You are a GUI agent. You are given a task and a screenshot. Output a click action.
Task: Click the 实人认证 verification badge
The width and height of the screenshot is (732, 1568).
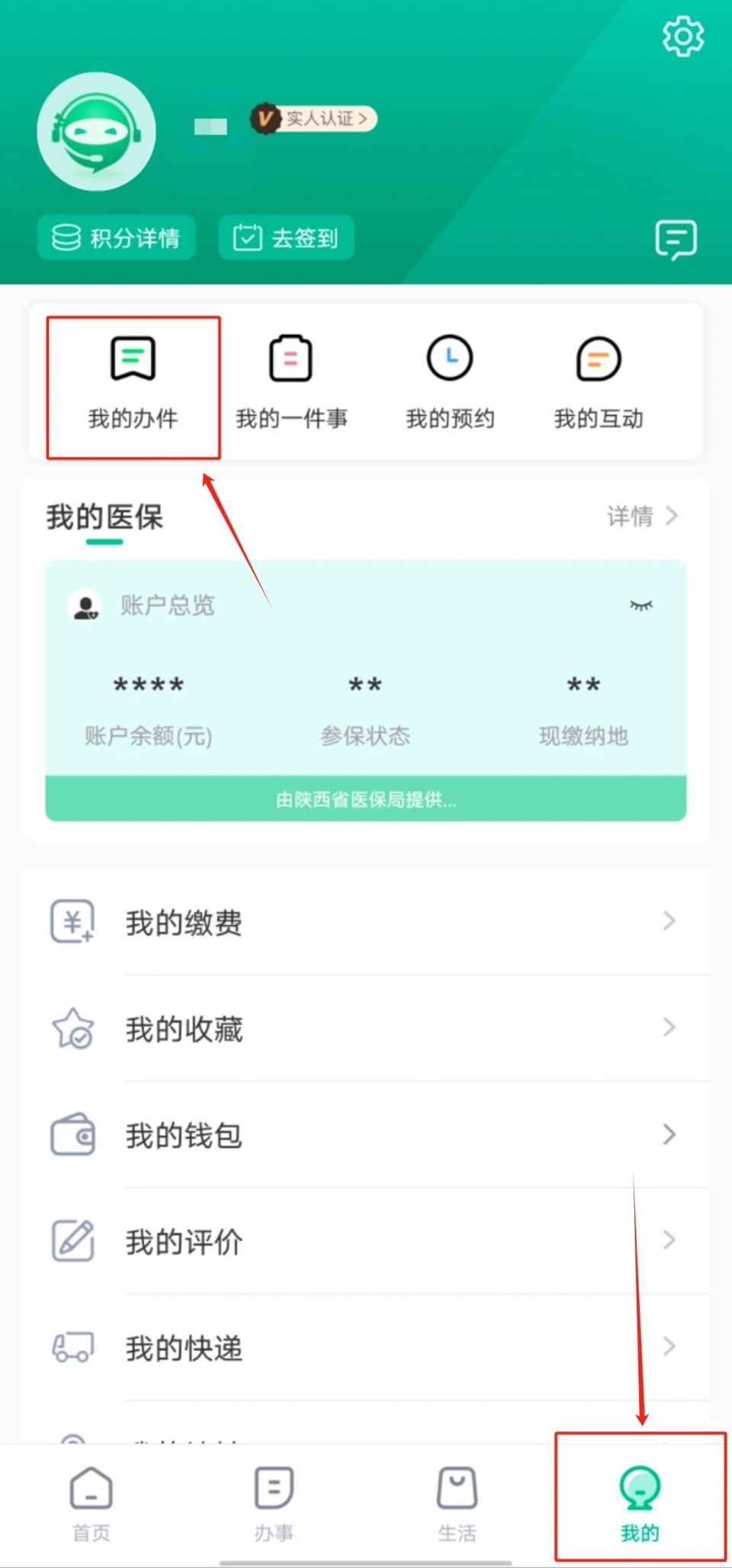[x=311, y=118]
